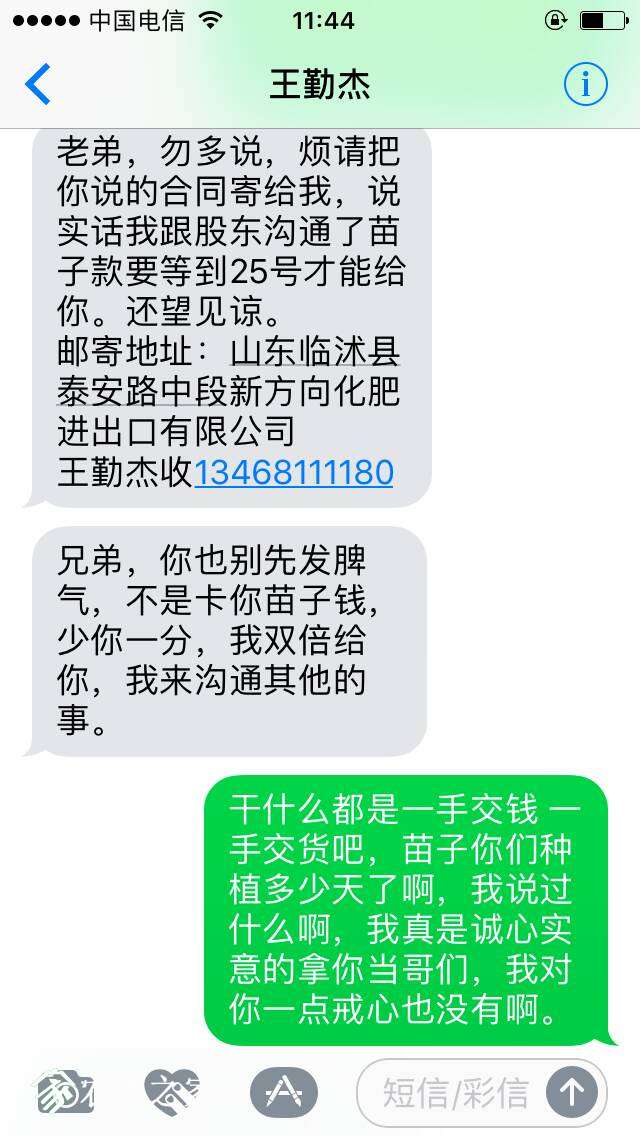Open Digital Touch heart icon
Viewport: 640px width, 1136px height.
coord(173,1092)
